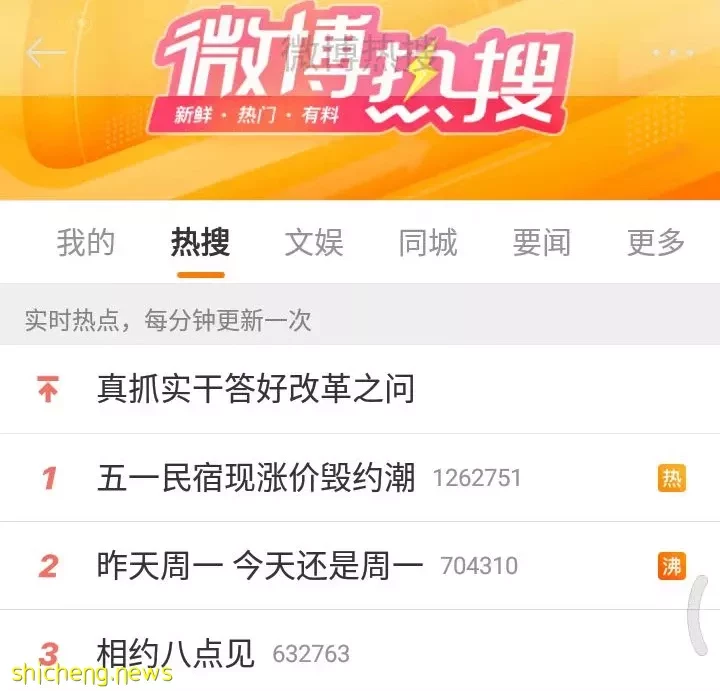The height and width of the screenshot is (691, 720).
Task: Select the 热搜 tab
Action: pyautogui.click(x=199, y=243)
